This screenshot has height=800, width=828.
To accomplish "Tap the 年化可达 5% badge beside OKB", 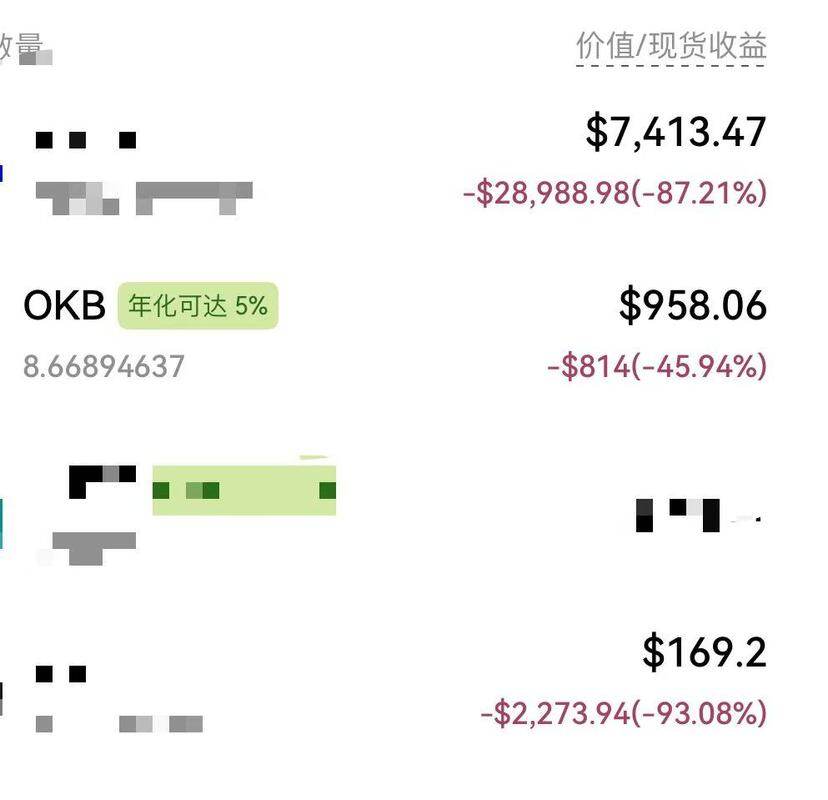I will 198,306.
